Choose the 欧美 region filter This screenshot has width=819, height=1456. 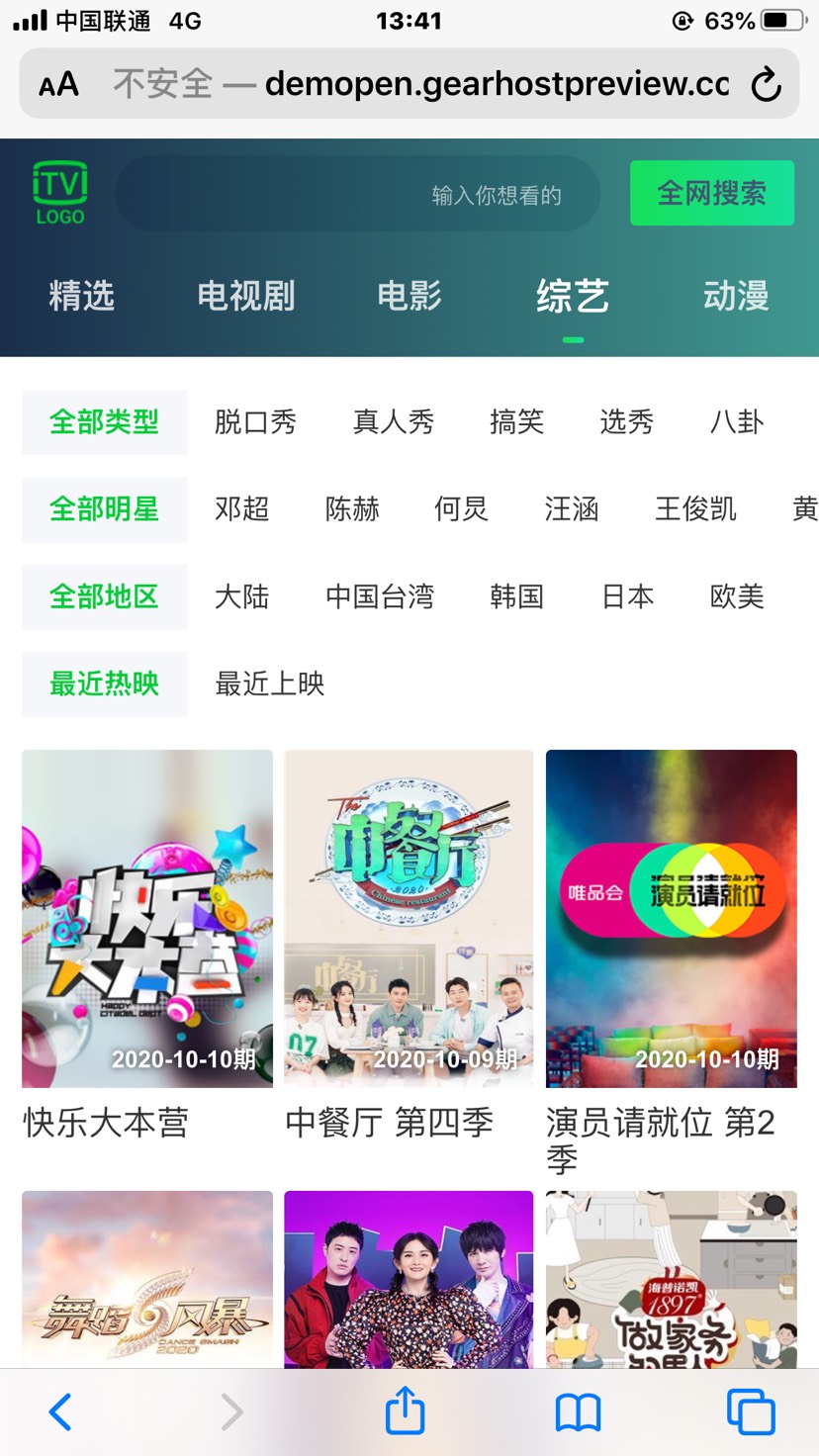(x=737, y=596)
